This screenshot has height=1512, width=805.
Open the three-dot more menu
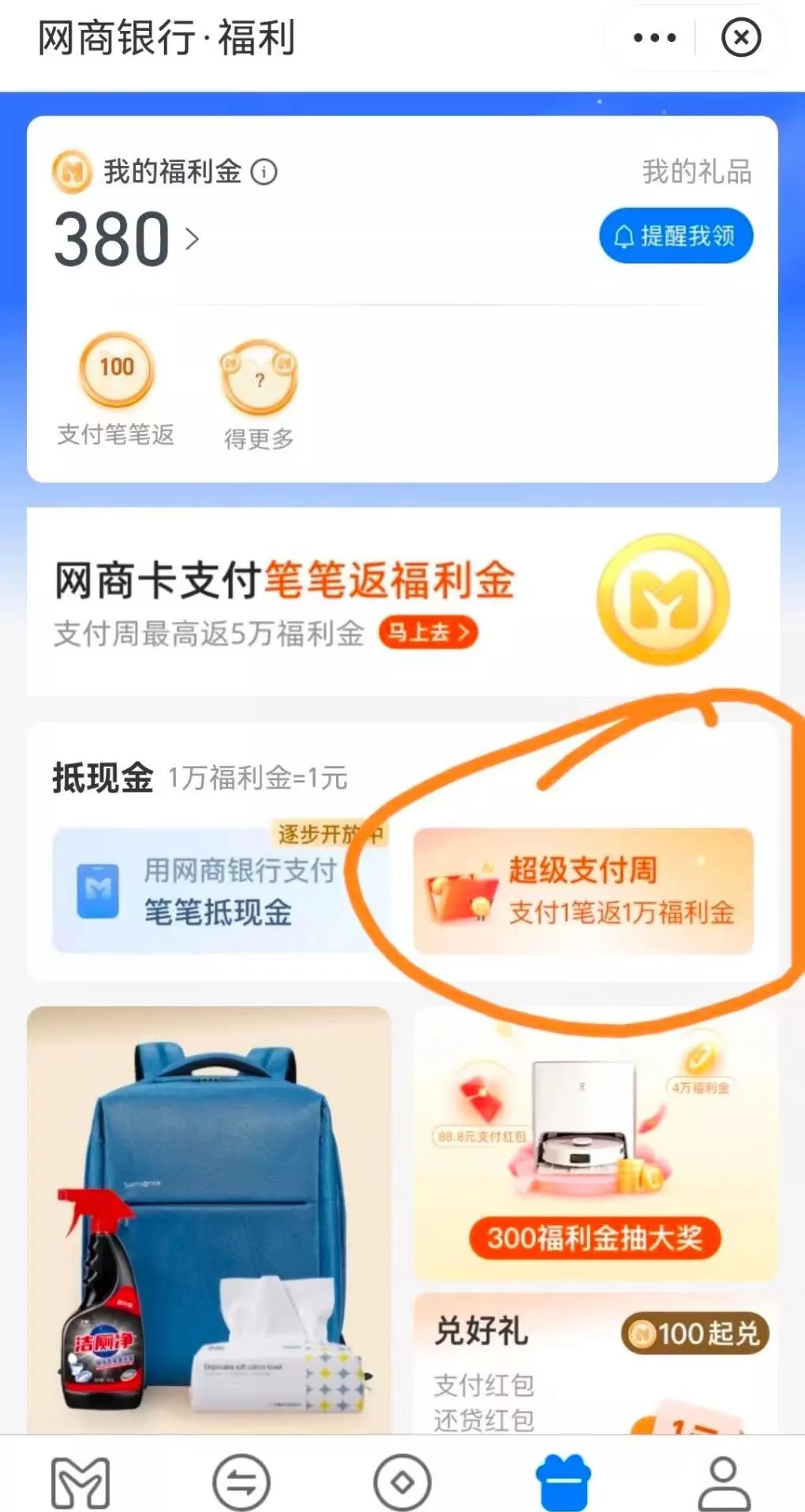click(654, 37)
